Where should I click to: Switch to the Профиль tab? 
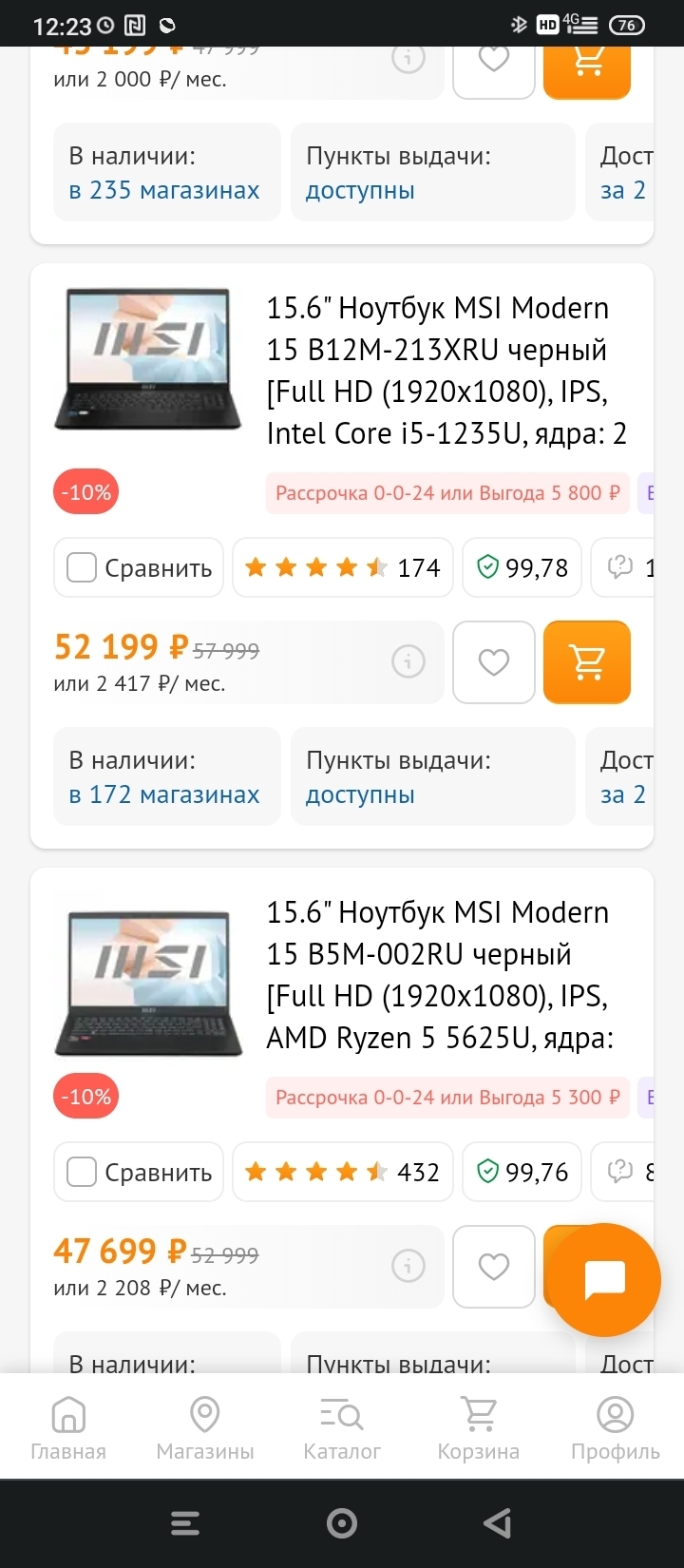615,1427
